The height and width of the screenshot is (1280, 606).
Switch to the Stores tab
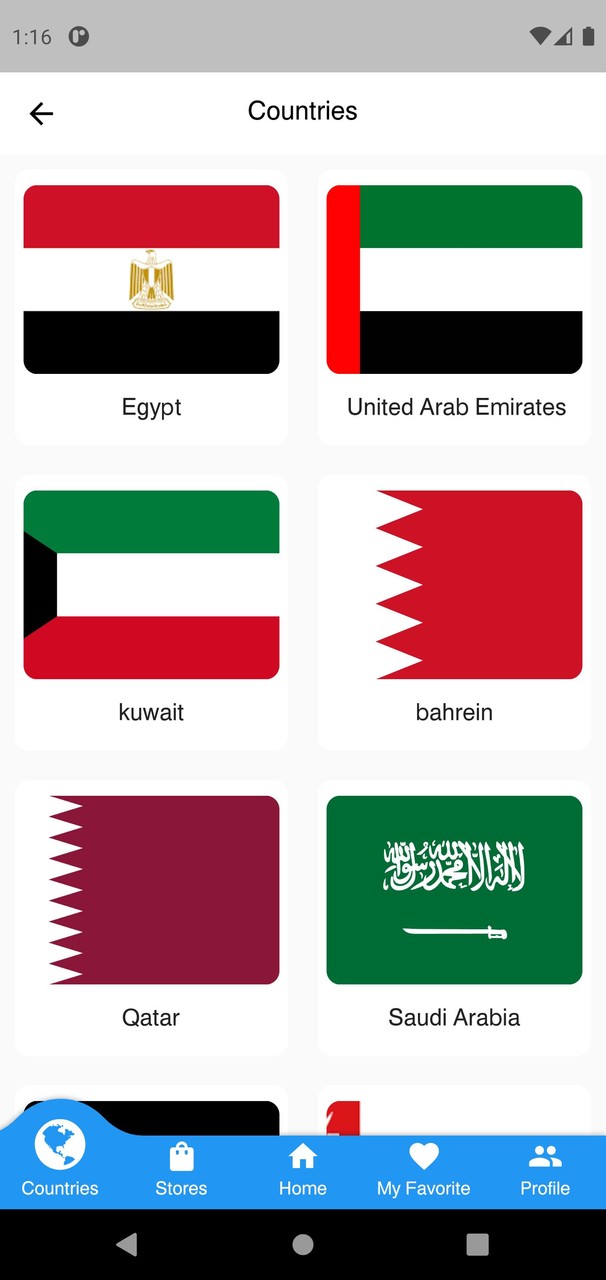pyautogui.click(x=181, y=1170)
